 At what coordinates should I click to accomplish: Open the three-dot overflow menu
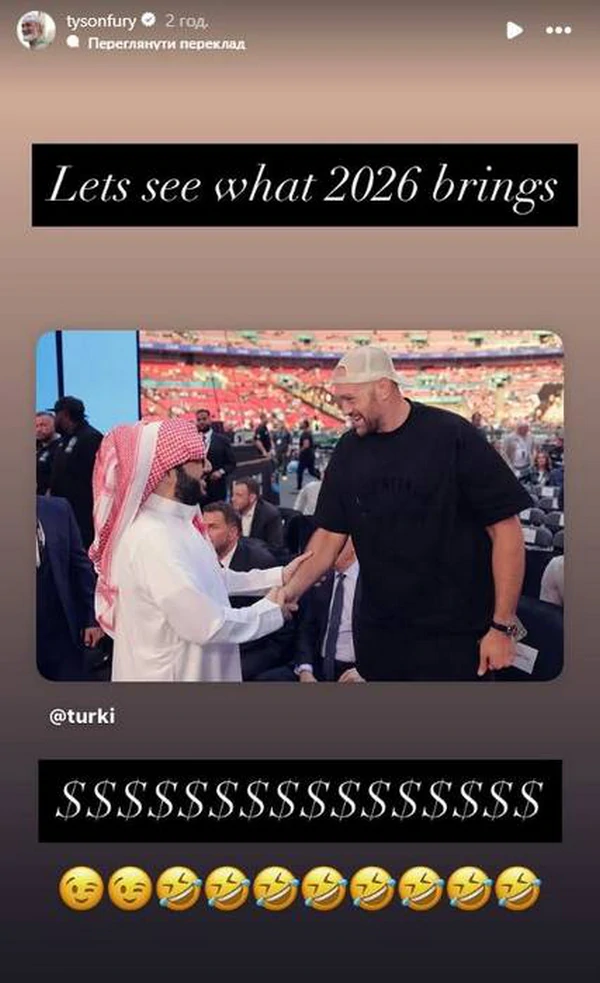pyautogui.click(x=558, y=30)
